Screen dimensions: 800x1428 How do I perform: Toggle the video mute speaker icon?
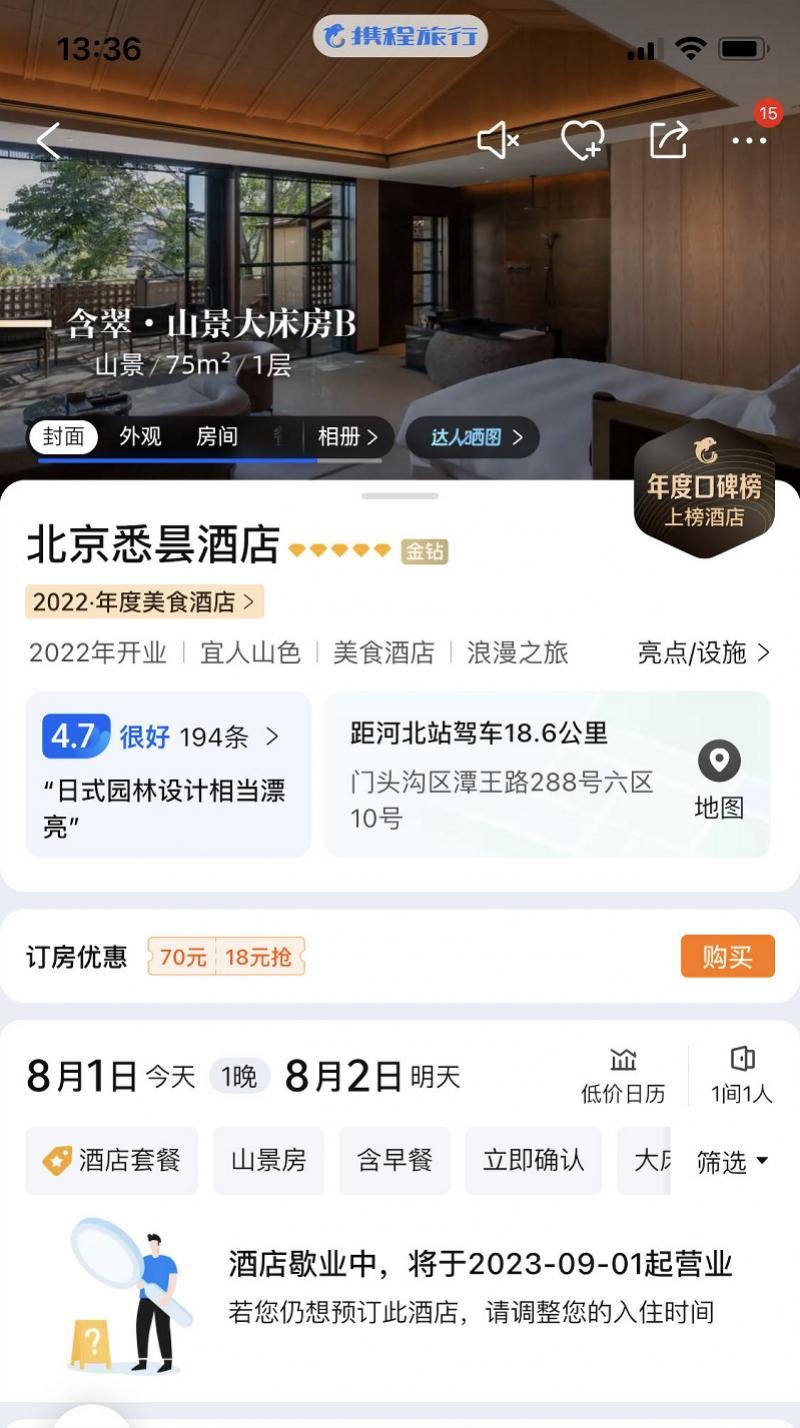point(497,141)
